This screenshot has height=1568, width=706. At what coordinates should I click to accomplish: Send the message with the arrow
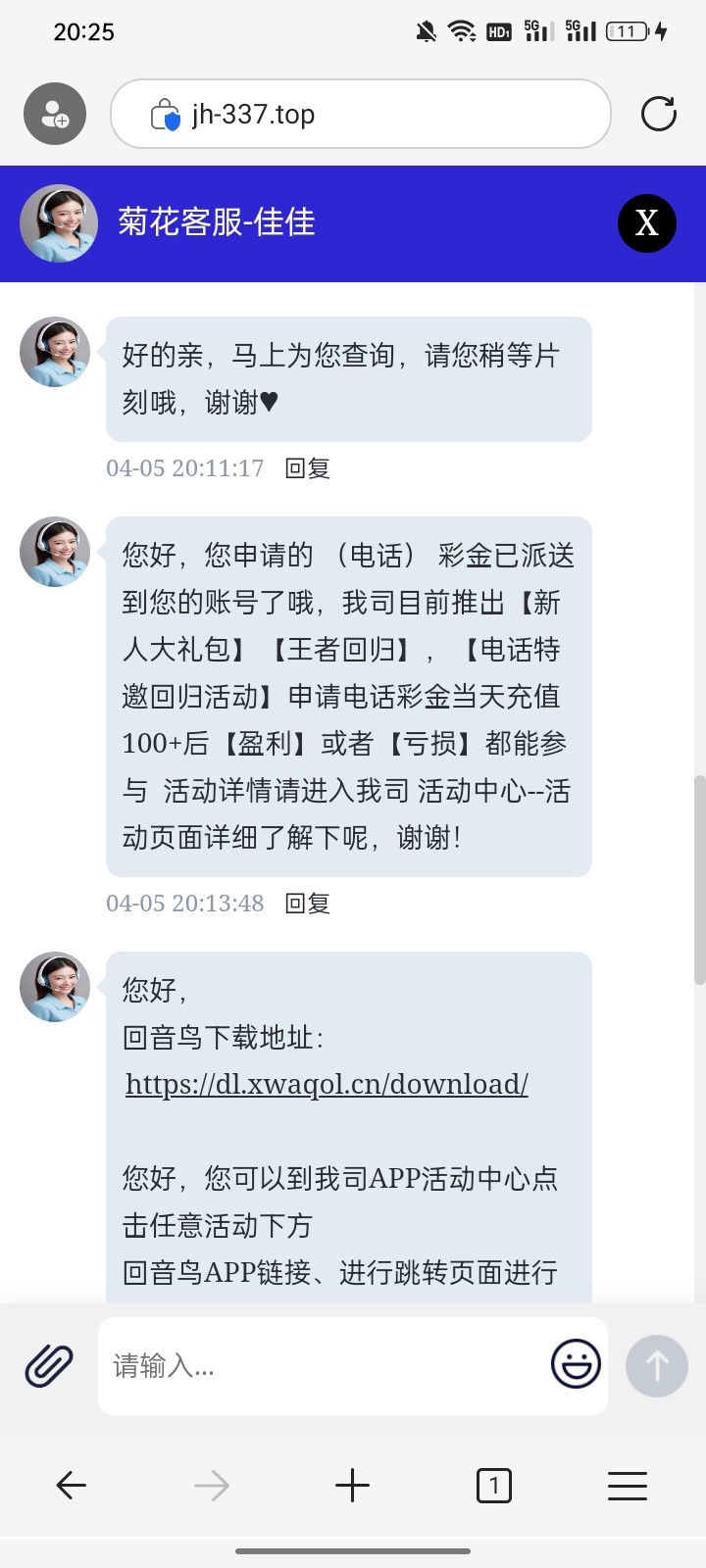pos(657,1365)
